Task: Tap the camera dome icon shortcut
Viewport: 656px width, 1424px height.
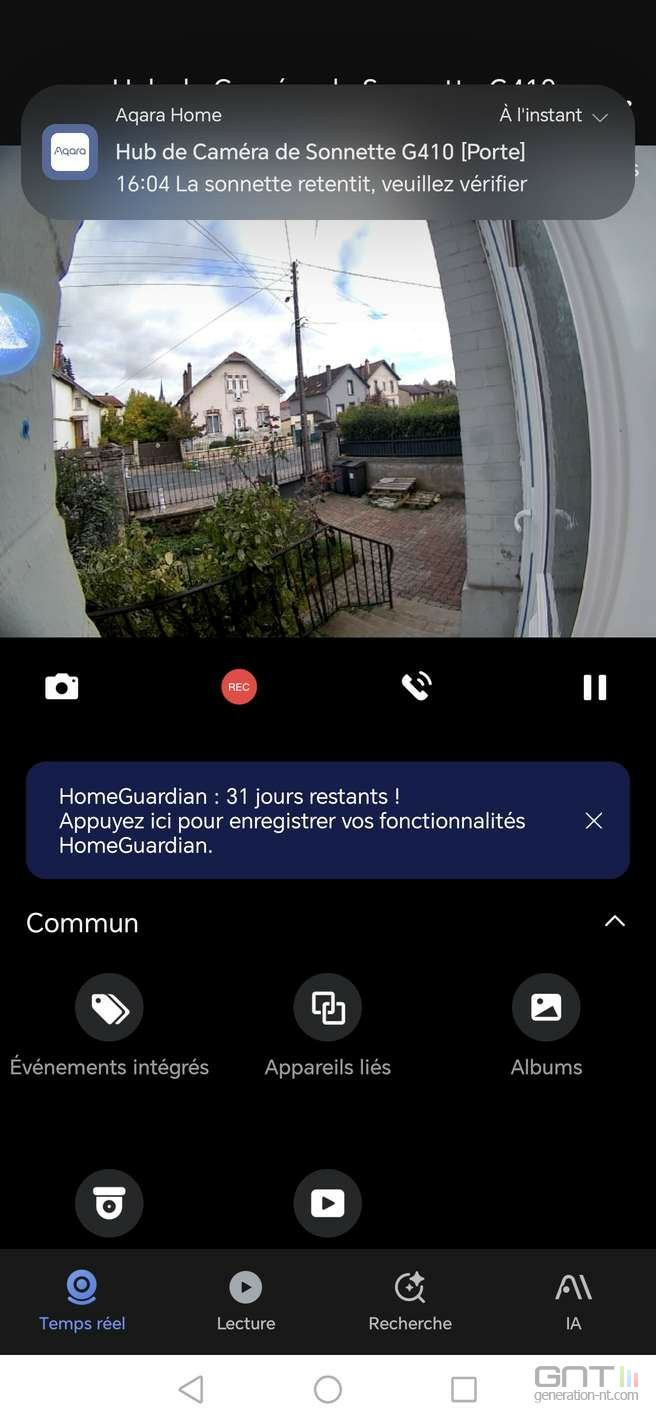Action: point(109,1204)
